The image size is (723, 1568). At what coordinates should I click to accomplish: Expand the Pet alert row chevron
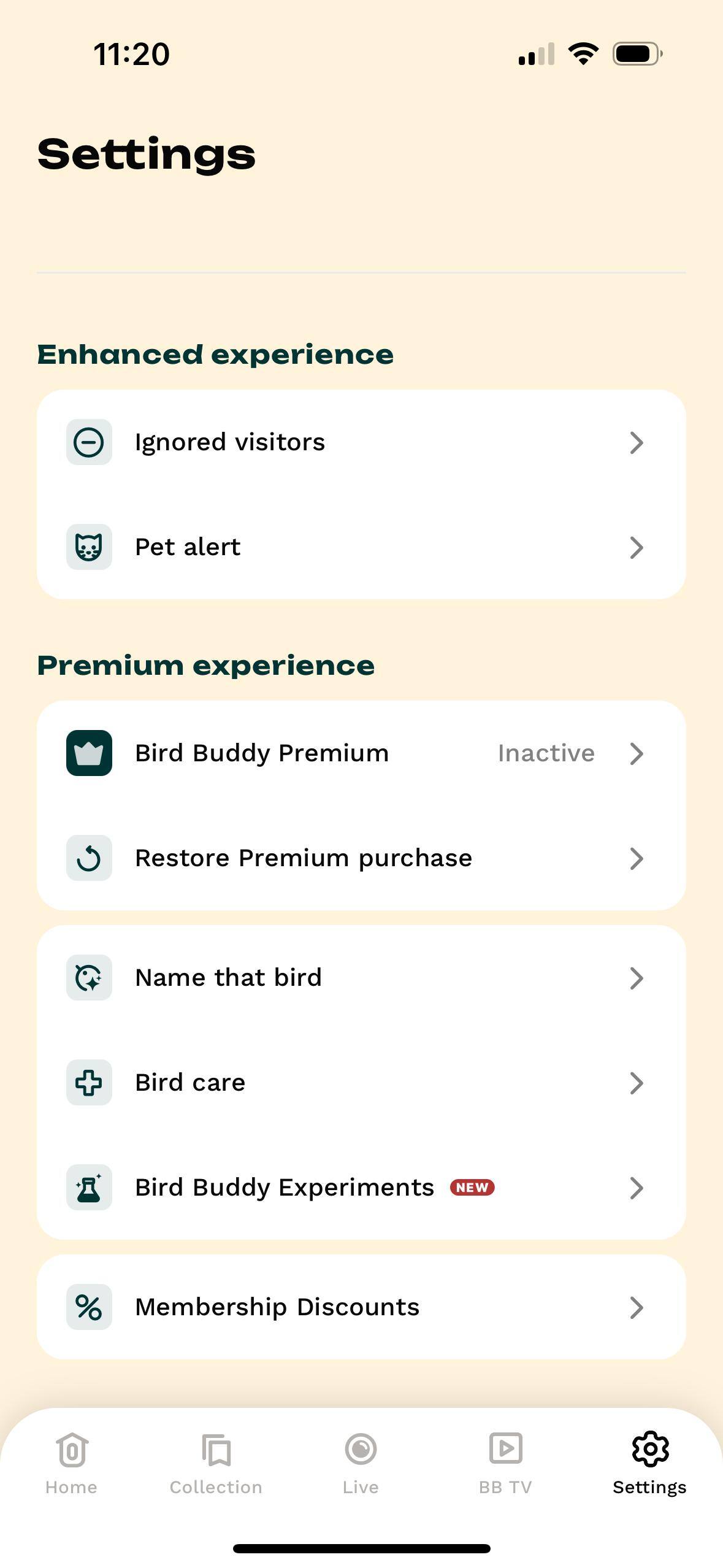pos(637,547)
